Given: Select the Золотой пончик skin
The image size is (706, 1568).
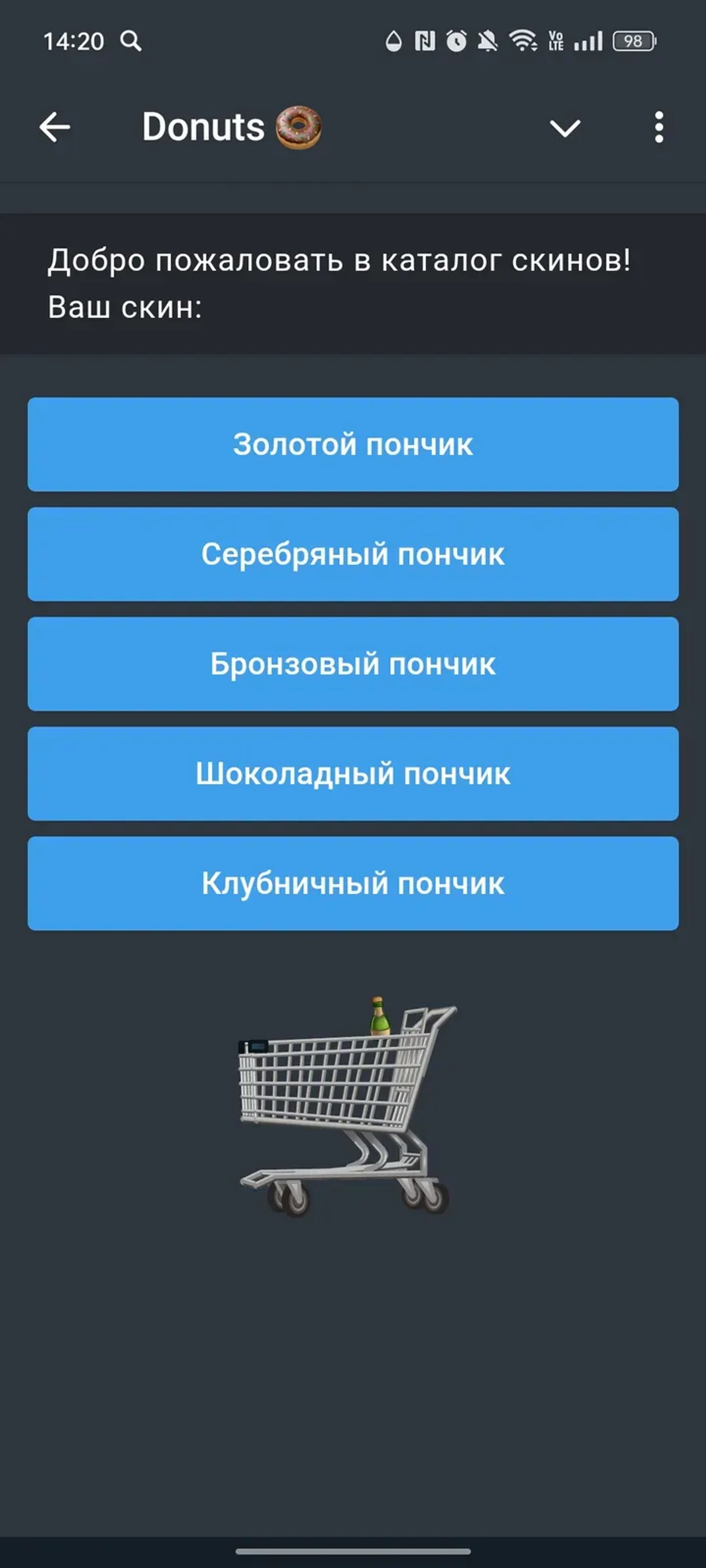Looking at the screenshot, I should pyautogui.click(x=353, y=444).
